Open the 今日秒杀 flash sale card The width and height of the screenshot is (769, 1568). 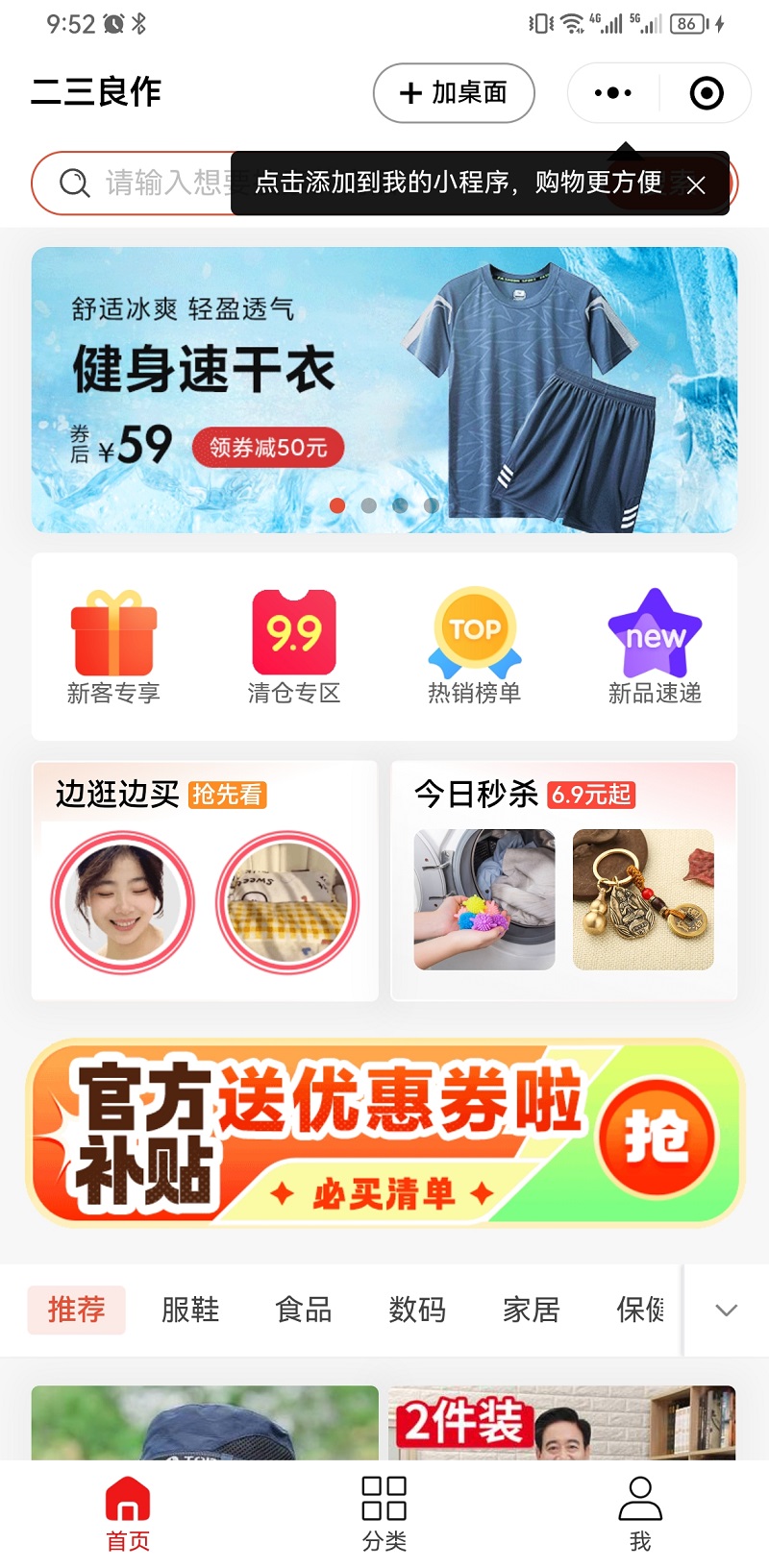(563, 881)
